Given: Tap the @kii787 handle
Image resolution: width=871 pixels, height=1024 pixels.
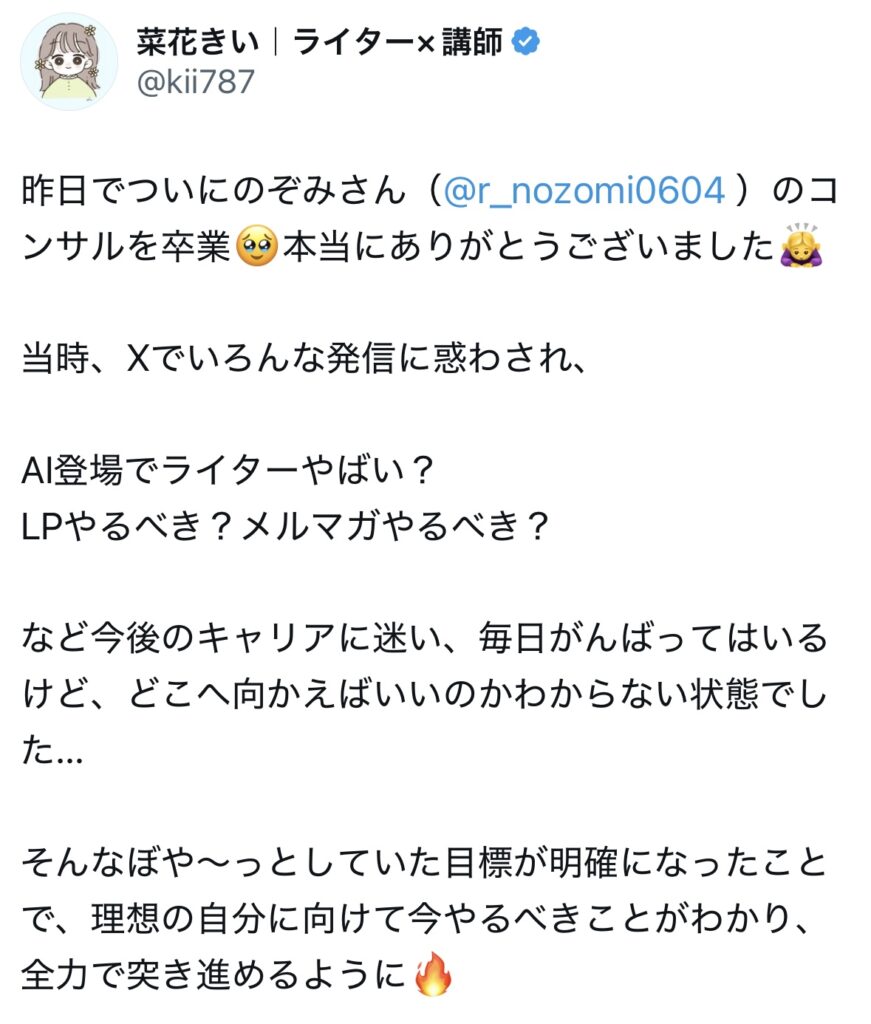Looking at the screenshot, I should tap(195, 81).
